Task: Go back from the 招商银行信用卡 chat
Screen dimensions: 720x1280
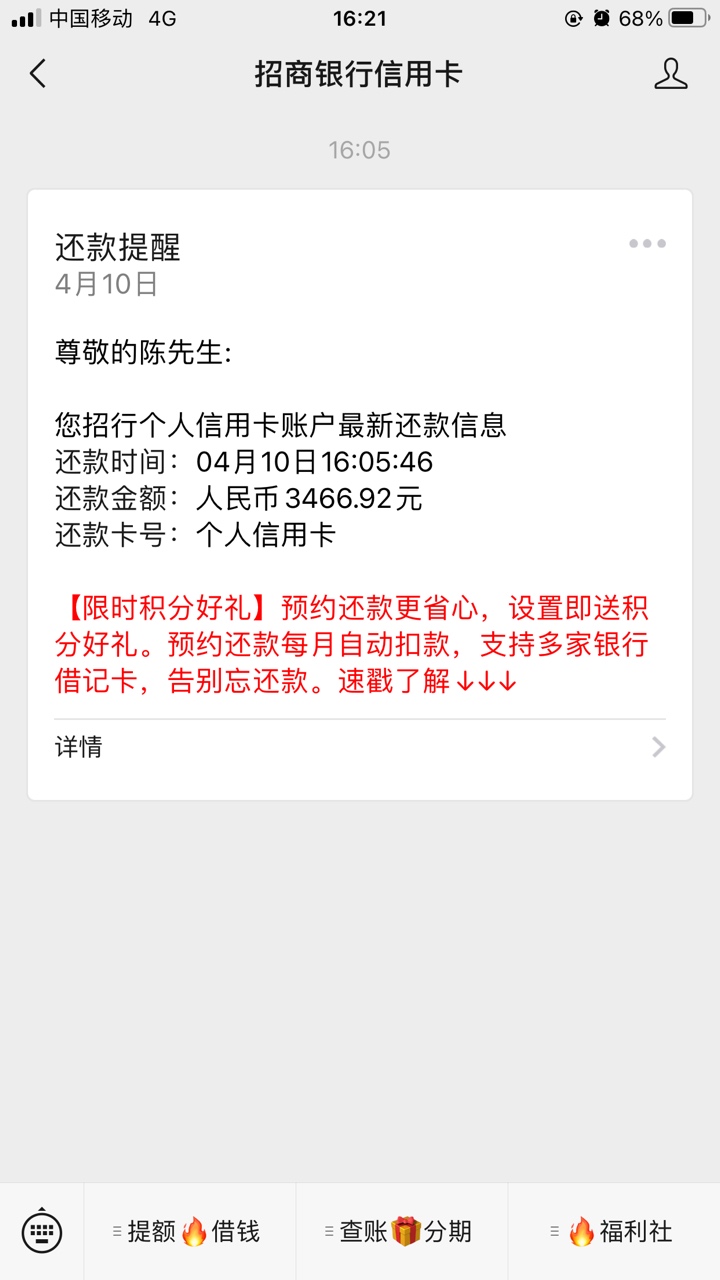Action: [x=38, y=74]
